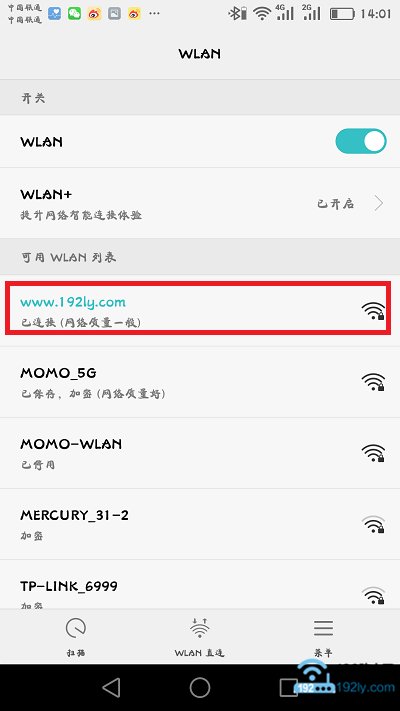
Task: Connect to the MERCURY_31-2 network
Action: (200, 524)
